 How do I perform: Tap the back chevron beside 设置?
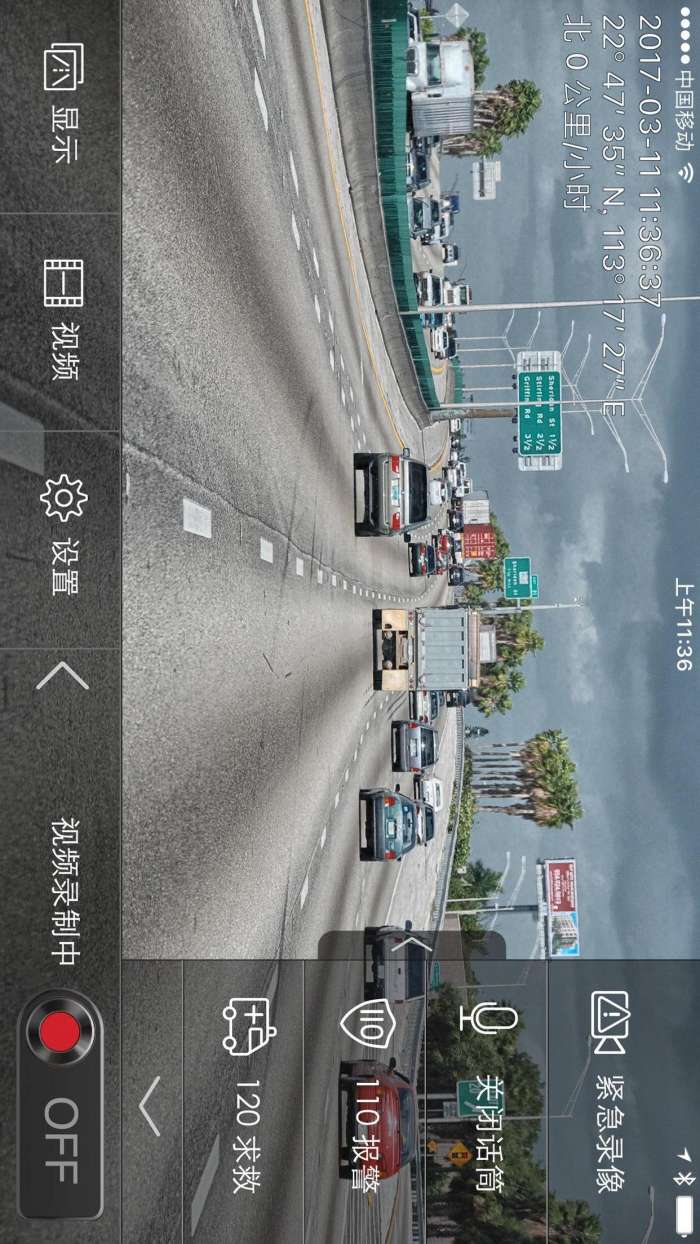tap(62, 677)
